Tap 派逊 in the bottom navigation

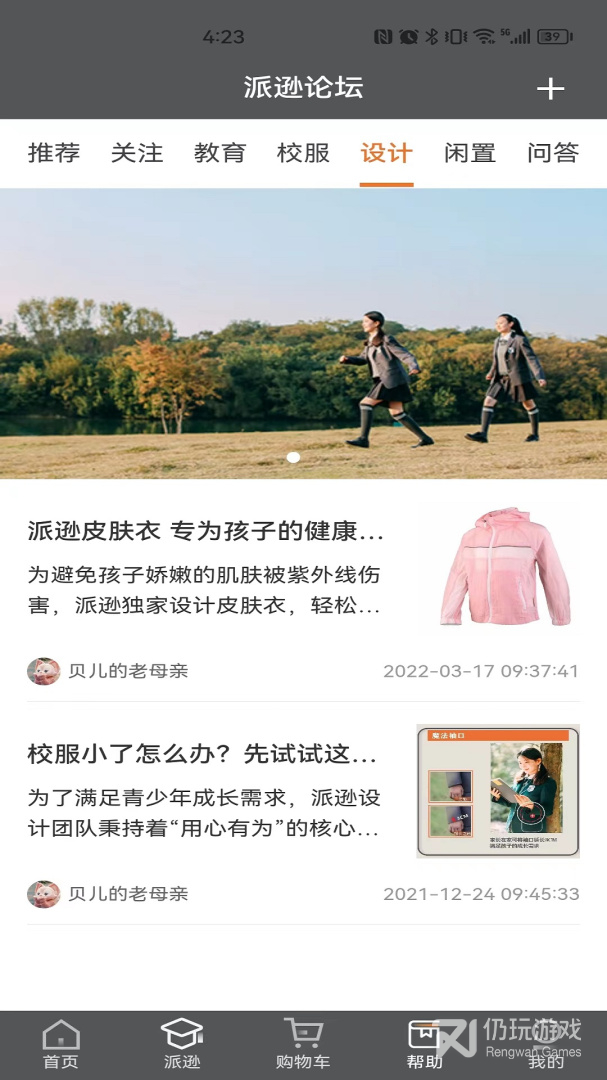[182, 1045]
